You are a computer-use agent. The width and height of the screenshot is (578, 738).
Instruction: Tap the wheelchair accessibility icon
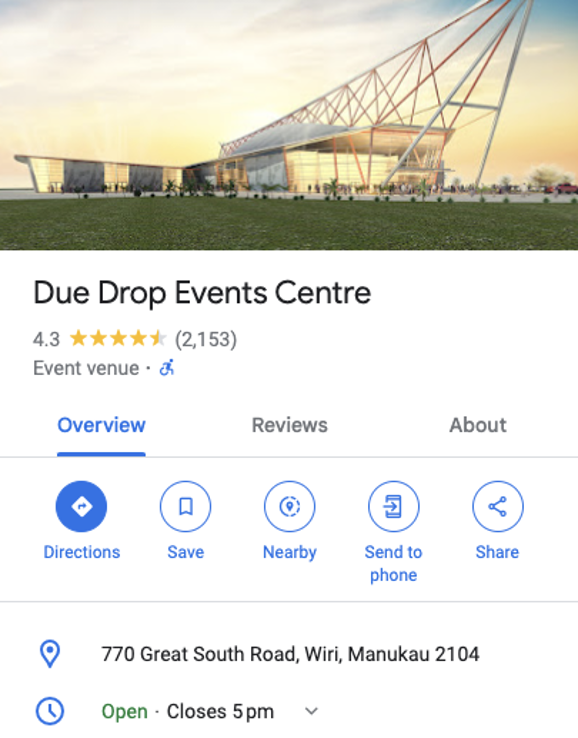click(167, 368)
